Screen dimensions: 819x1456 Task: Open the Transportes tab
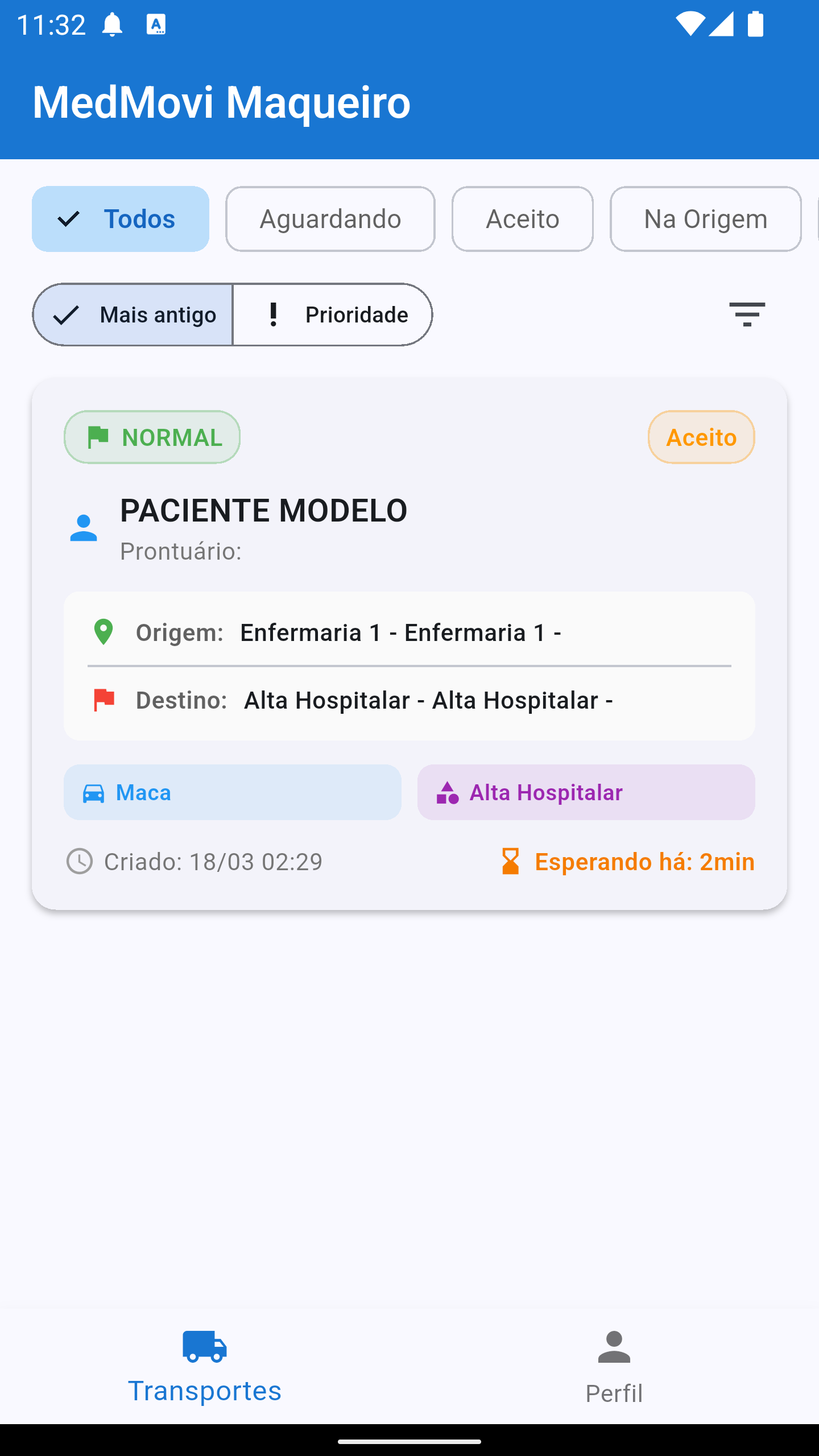pos(204,1365)
